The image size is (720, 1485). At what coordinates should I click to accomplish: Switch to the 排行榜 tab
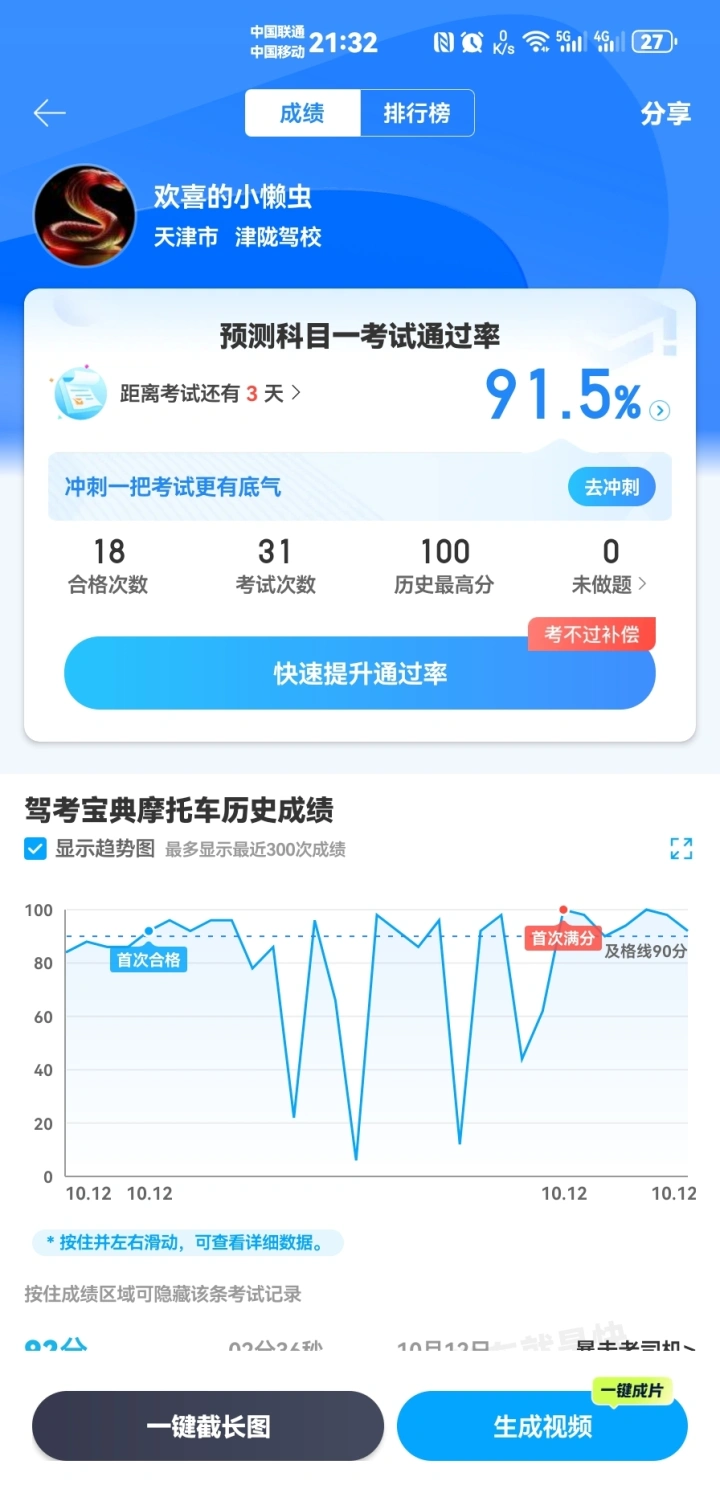[417, 113]
